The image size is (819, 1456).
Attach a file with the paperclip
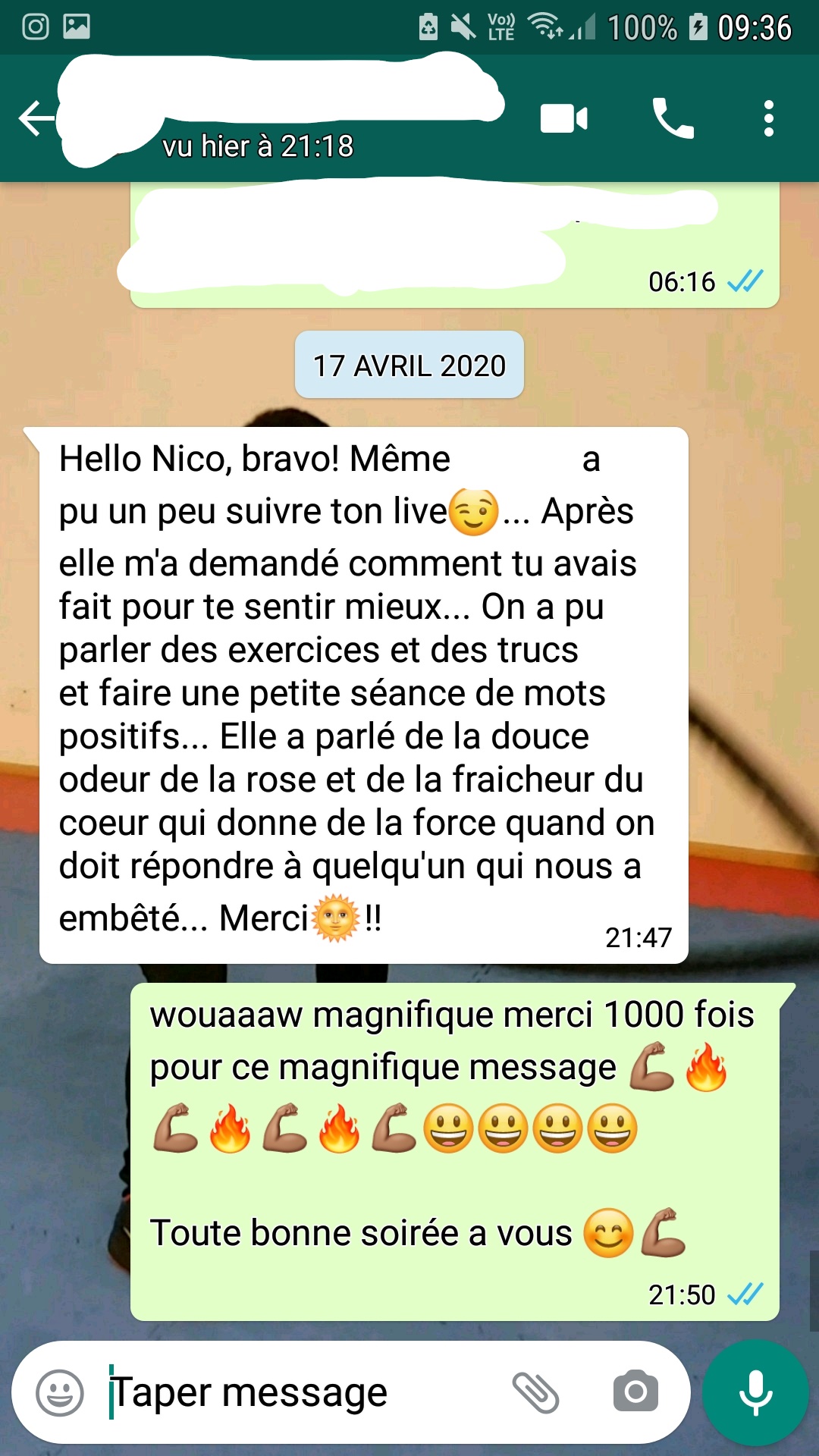pos(535,1392)
